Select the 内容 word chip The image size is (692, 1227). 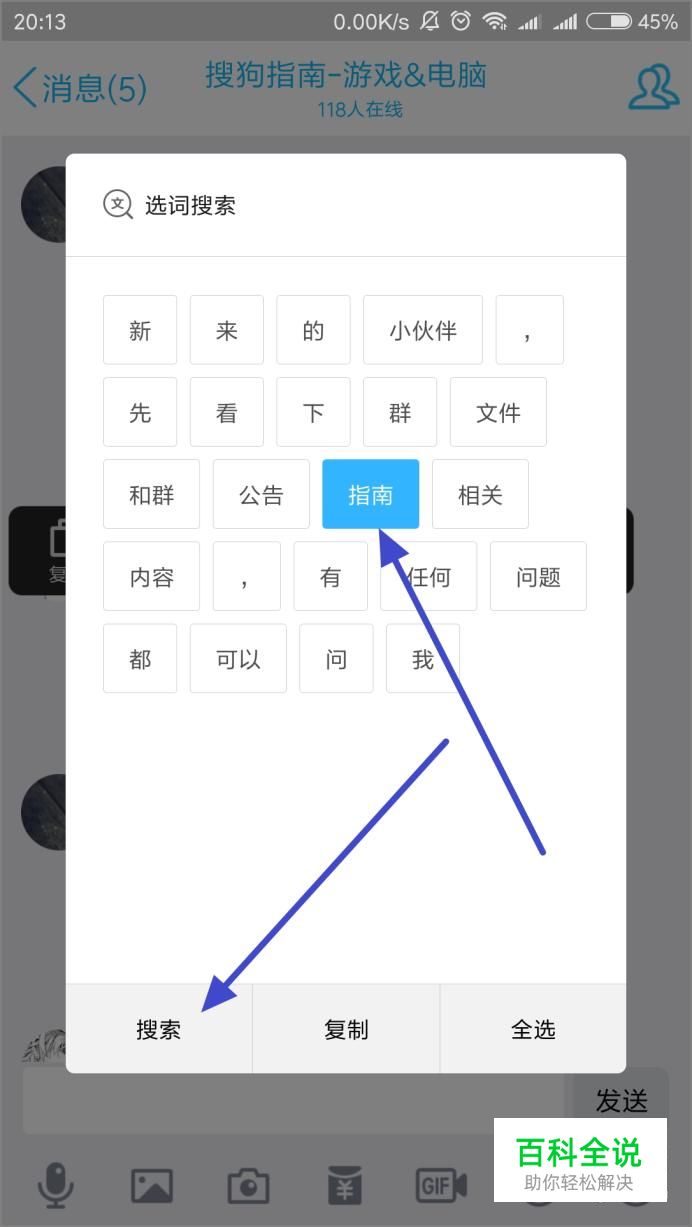tap(151, 577)
